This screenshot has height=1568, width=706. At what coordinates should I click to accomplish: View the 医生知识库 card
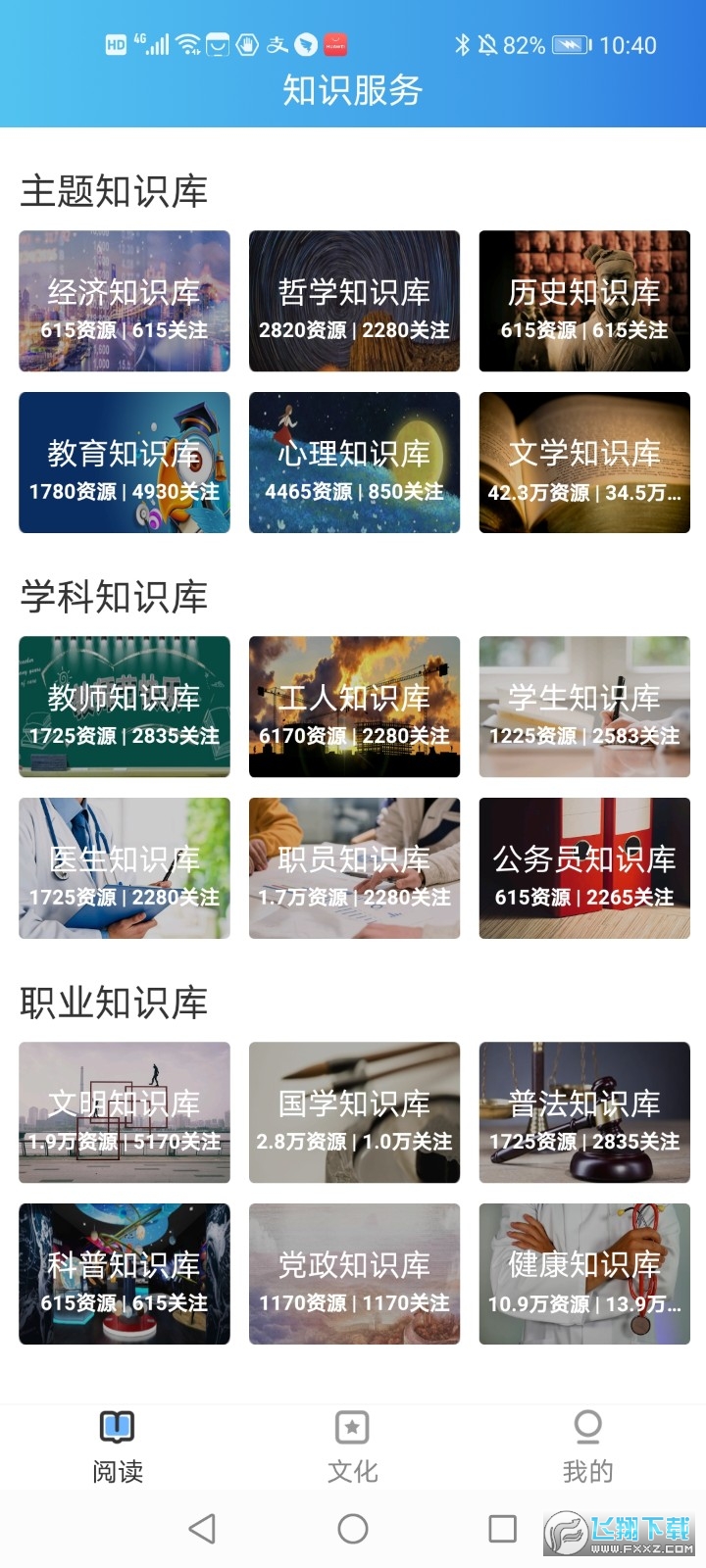125,868
